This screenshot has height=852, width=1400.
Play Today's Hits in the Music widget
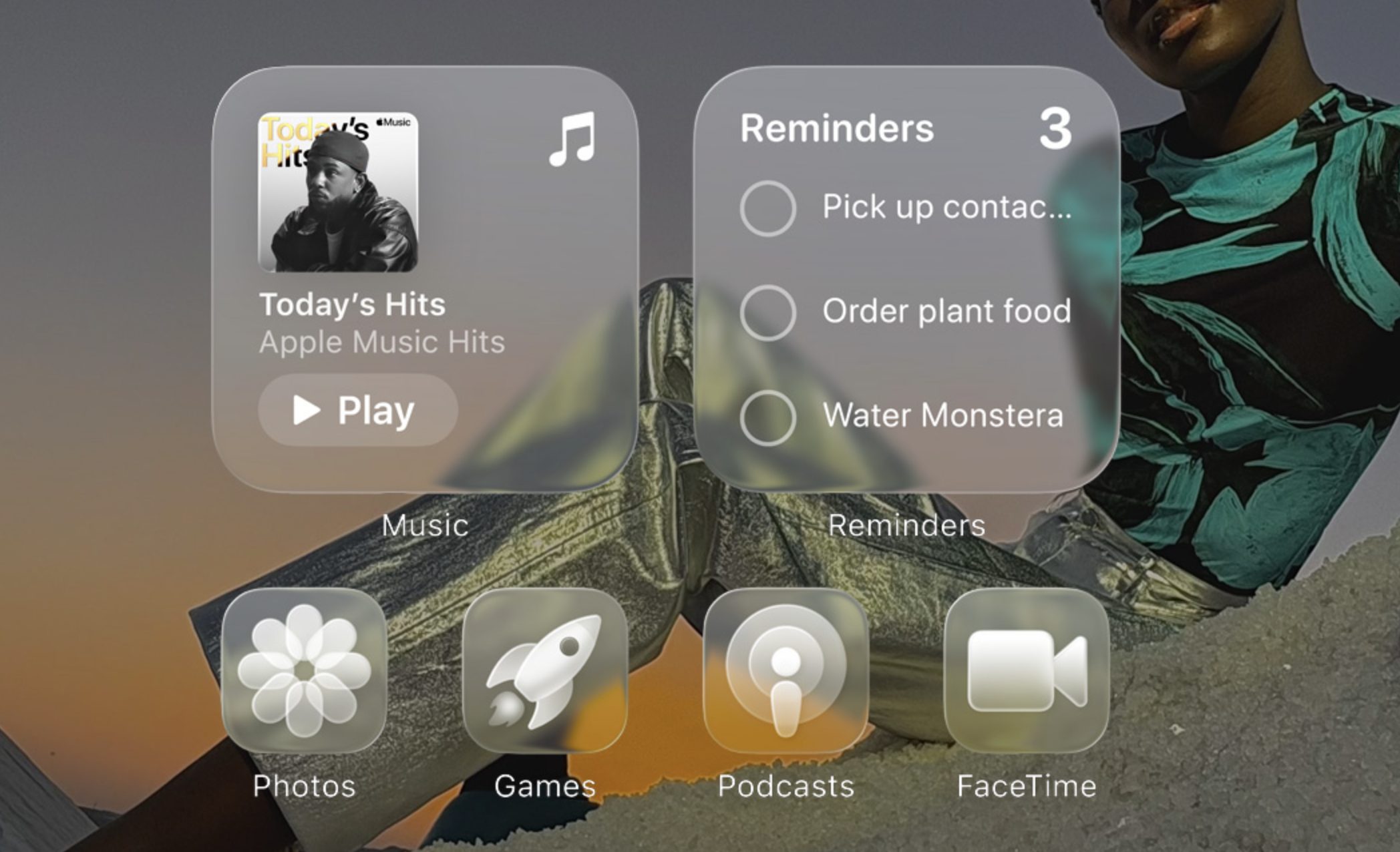[357, 410]
